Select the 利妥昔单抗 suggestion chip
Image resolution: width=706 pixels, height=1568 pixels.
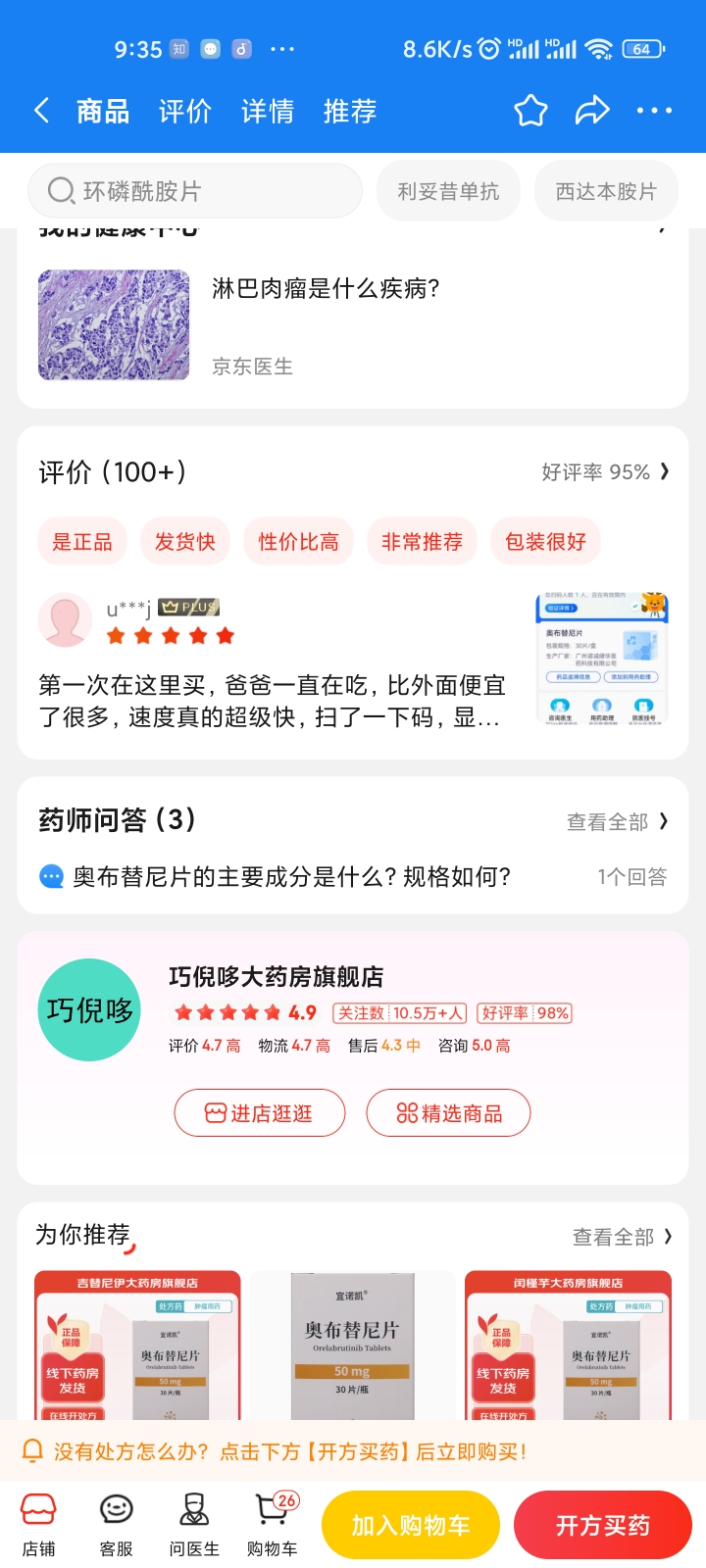[x=448, y=191]
